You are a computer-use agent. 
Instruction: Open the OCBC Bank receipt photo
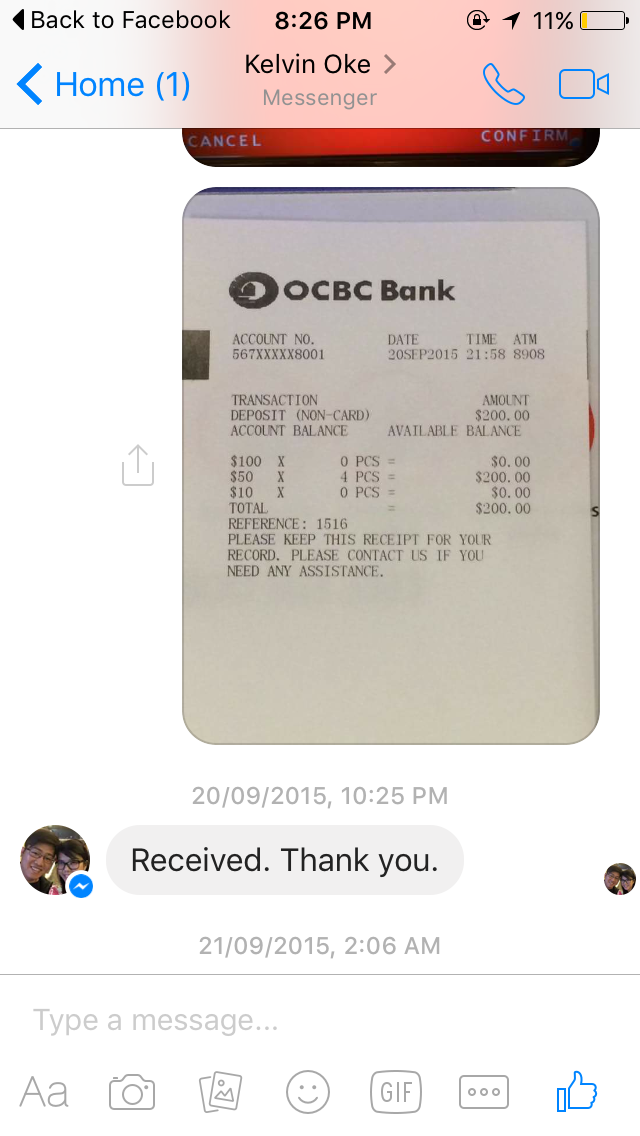click(391, 466)
